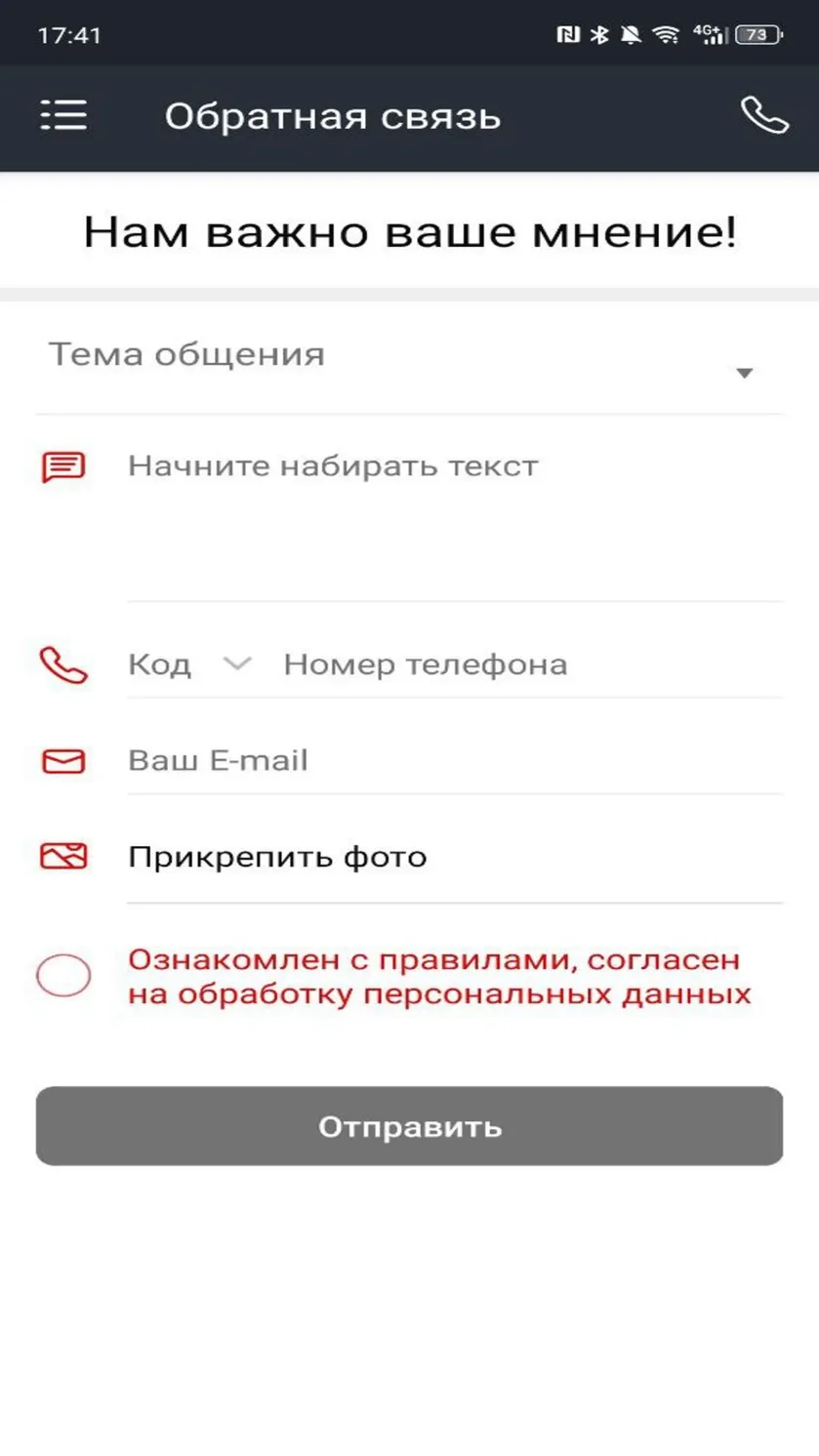Tap the Отправить button
Image resolution: width=819 pixels, height=1456 pixels.
[x=409, y=1126]
